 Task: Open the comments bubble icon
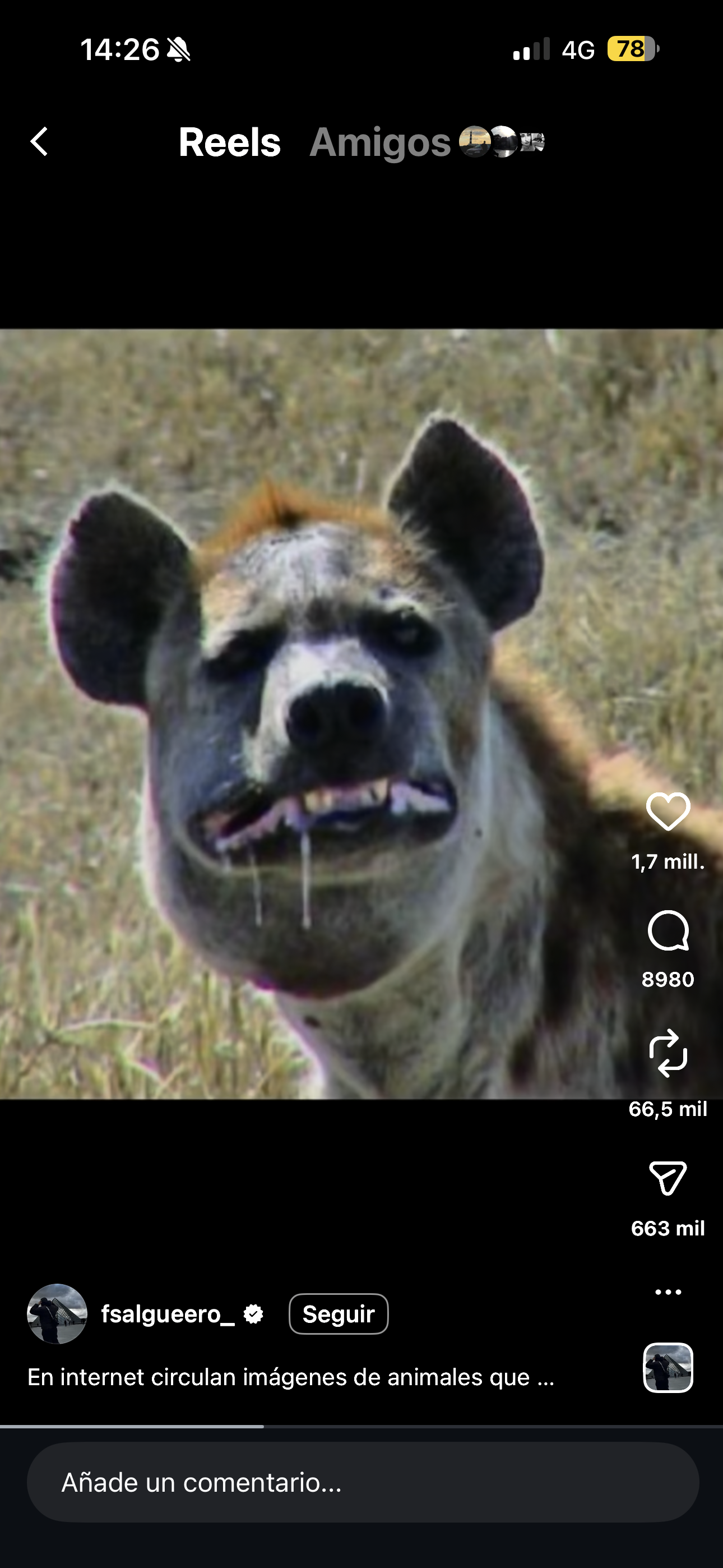668,931
